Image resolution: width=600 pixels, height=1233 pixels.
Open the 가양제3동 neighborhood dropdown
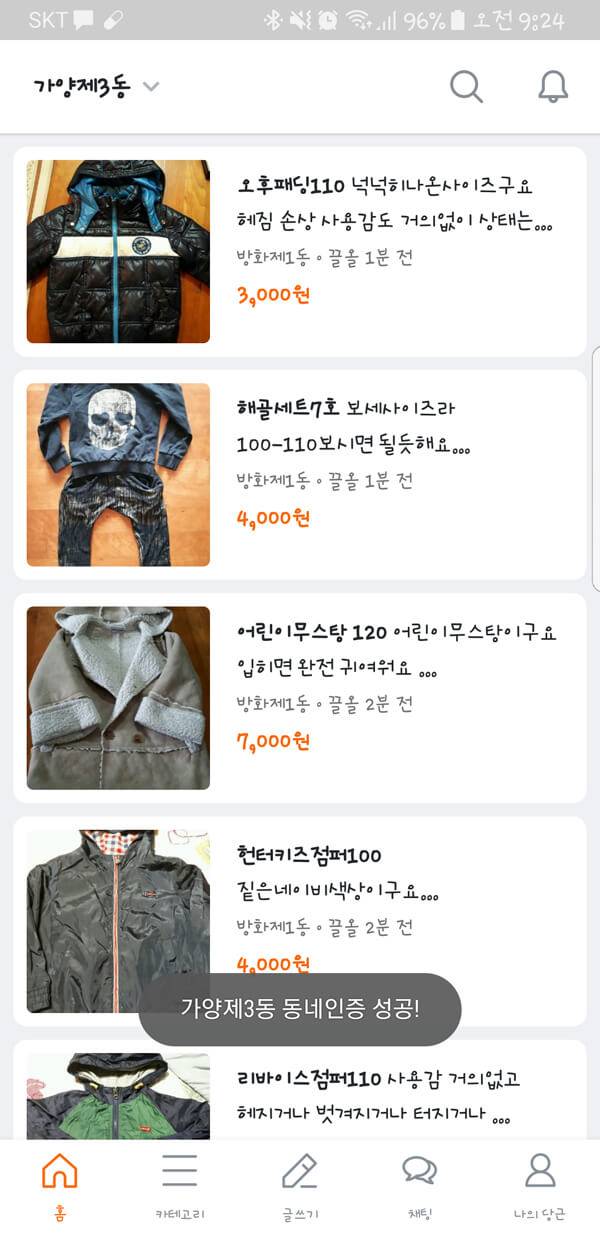pos(96,87)
